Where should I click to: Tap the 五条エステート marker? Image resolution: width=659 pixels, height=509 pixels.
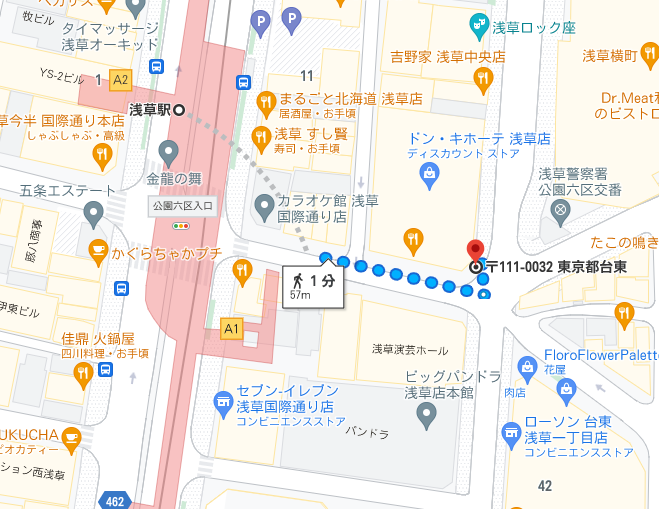click(94, 212)
